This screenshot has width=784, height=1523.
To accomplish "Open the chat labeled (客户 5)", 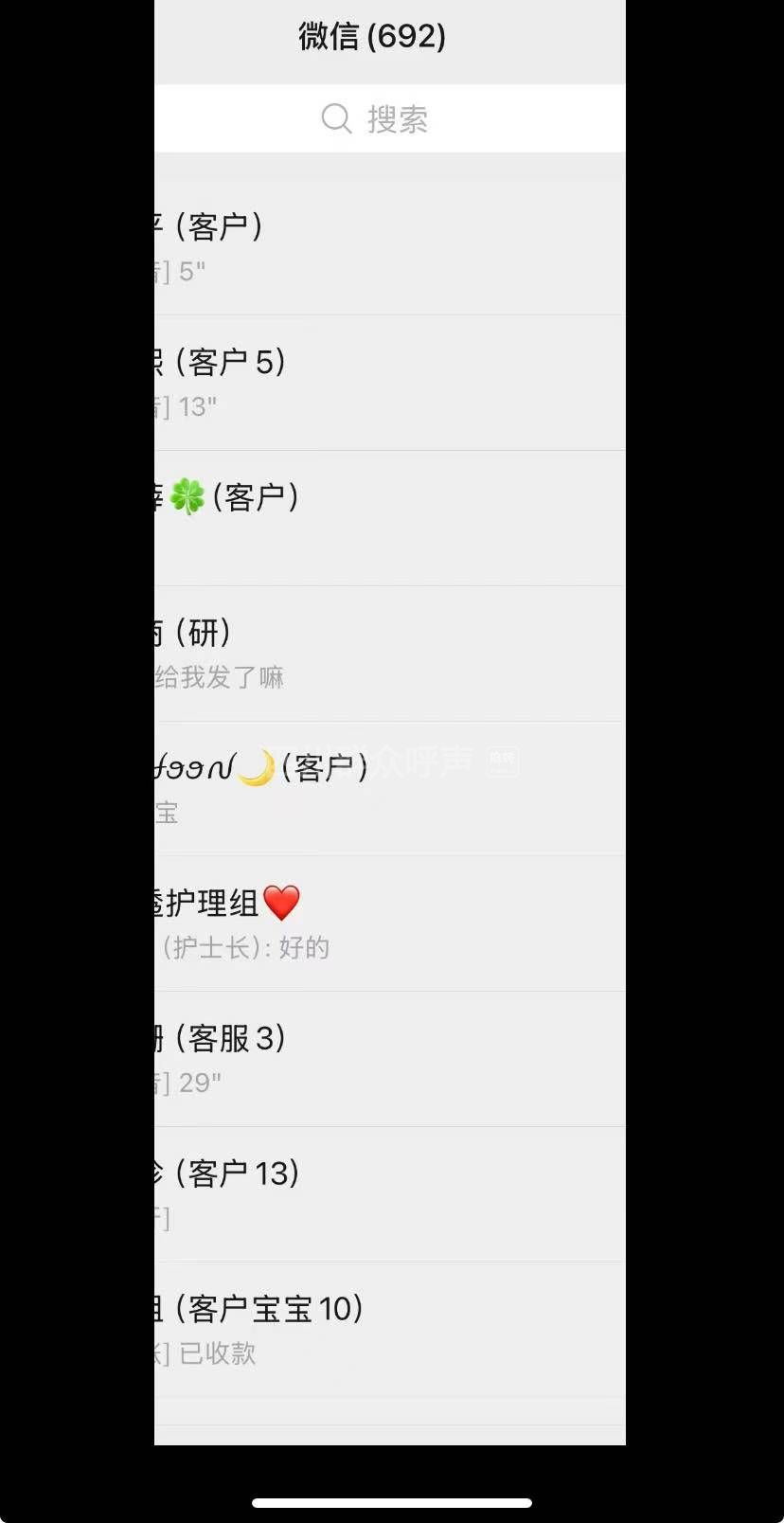I will [x=388, y=383].
